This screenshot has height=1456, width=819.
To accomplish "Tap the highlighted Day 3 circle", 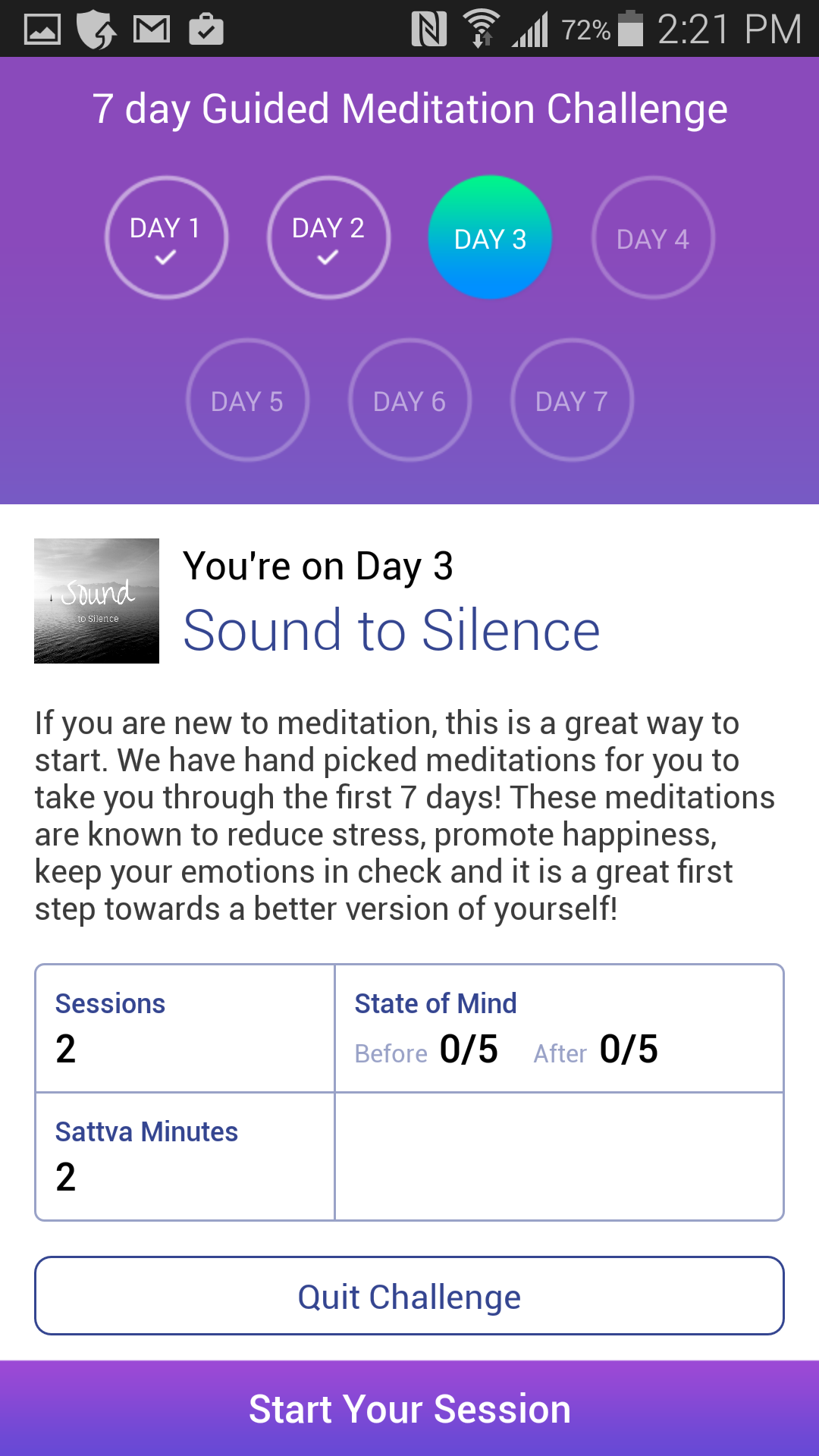I will [489, 237].
